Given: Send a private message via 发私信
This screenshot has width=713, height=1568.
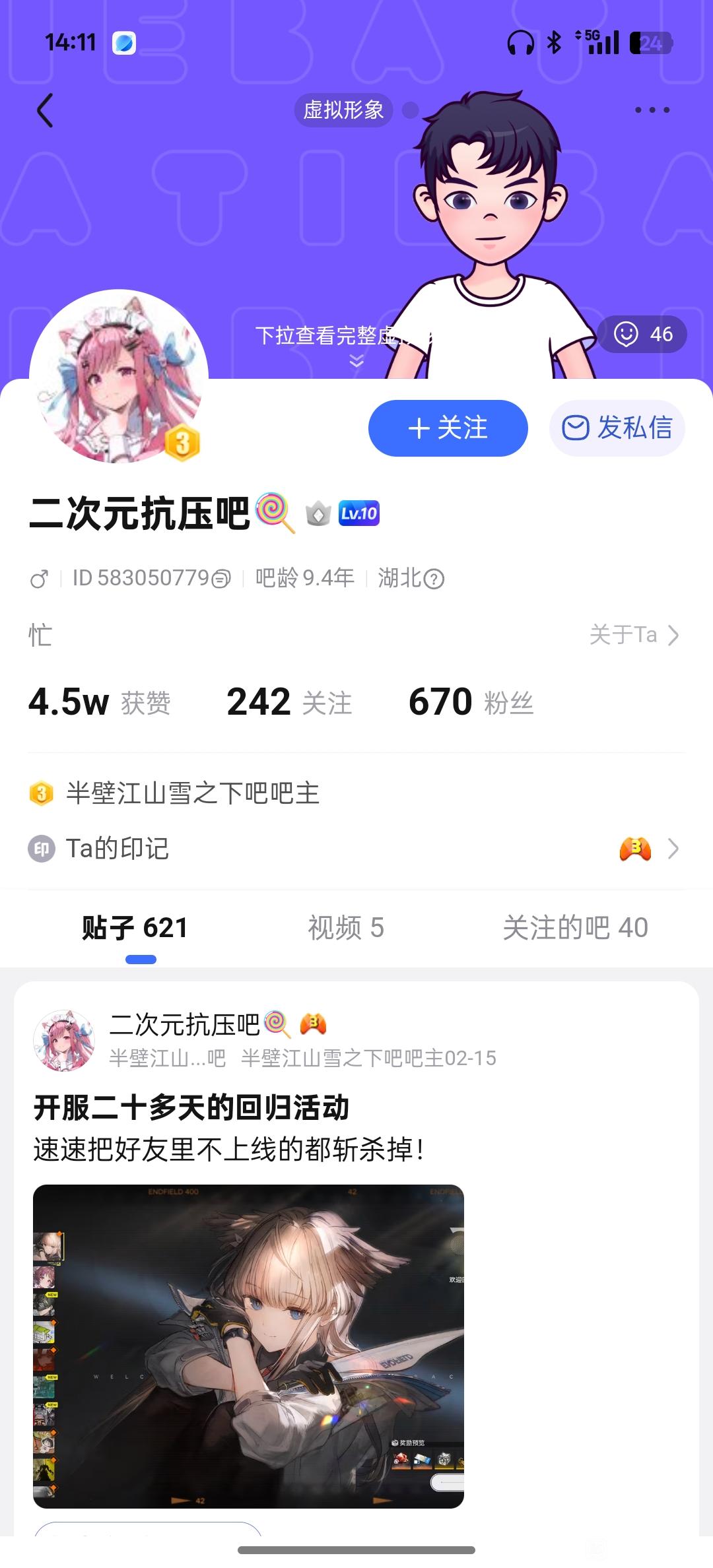Looking at the screenshot, I should click(x=617, y=428).
